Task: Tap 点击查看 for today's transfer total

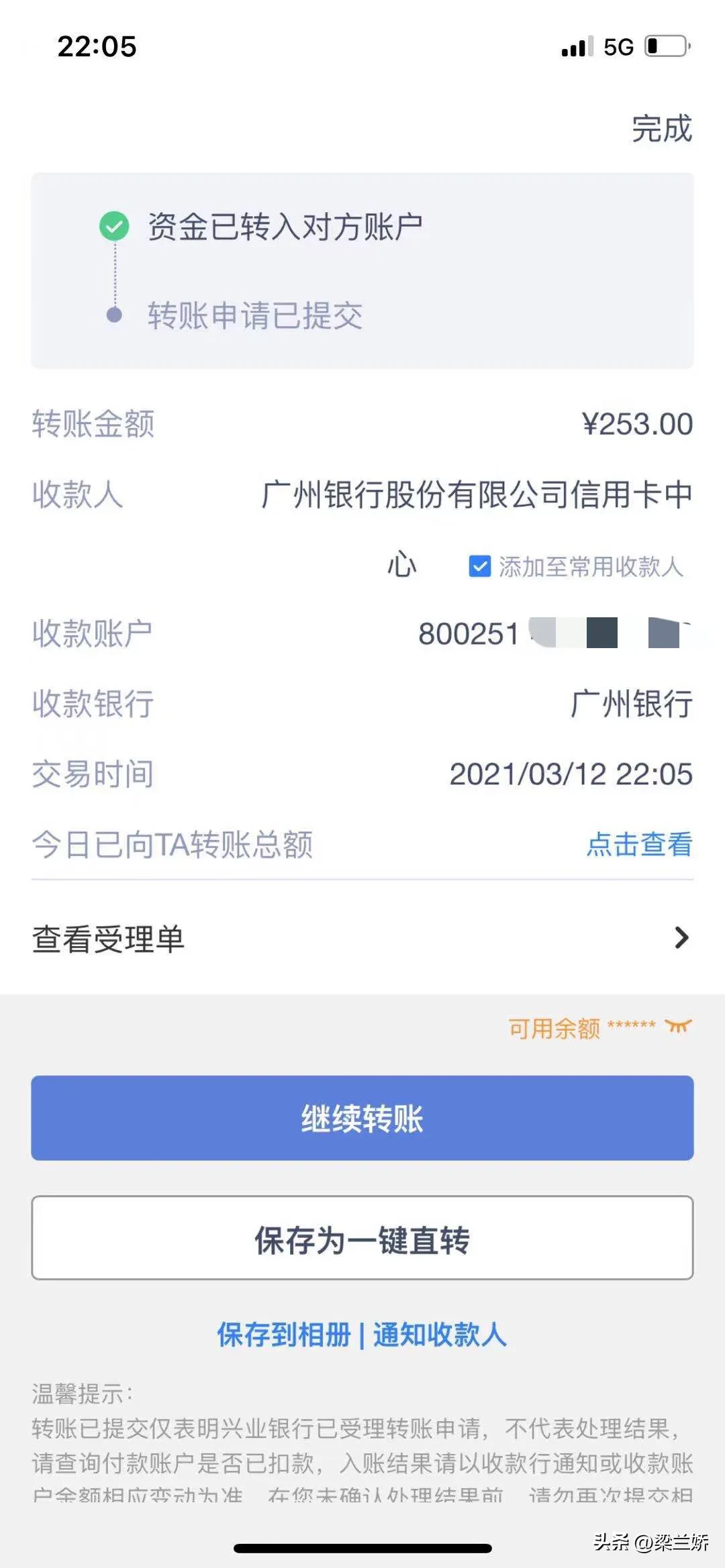Action: tap(638, 844)
